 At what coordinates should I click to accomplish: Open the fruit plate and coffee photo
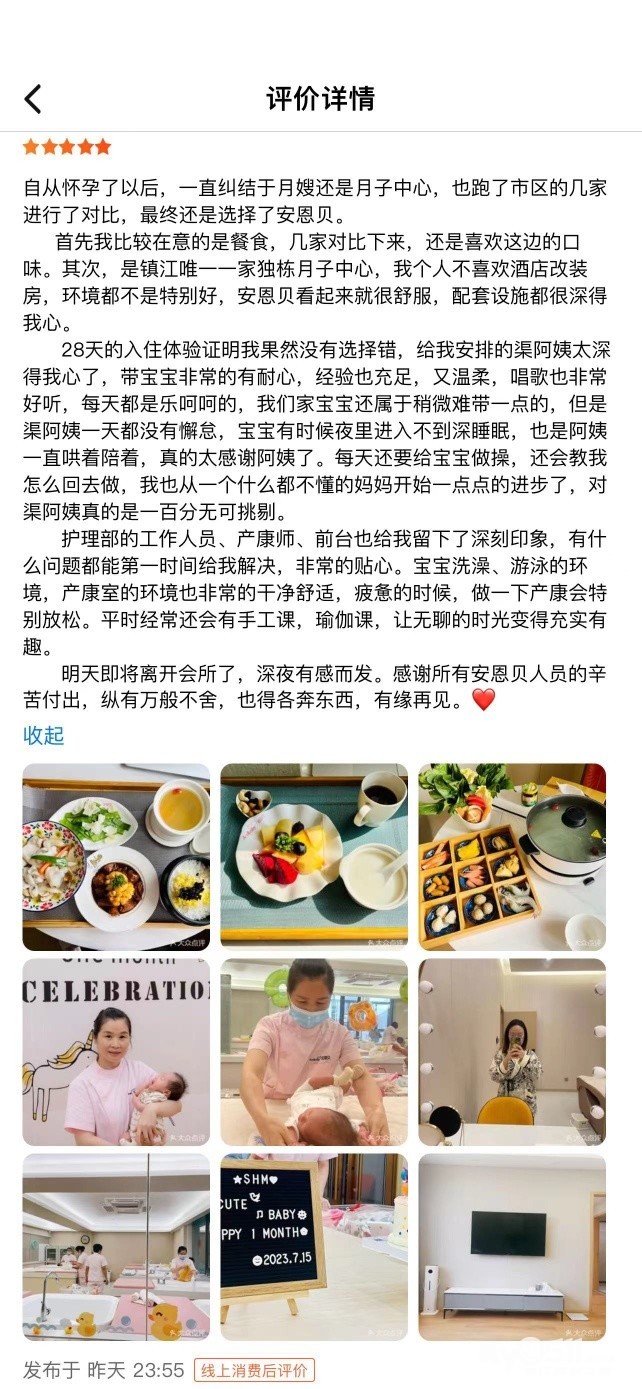(x=314, y=857)
